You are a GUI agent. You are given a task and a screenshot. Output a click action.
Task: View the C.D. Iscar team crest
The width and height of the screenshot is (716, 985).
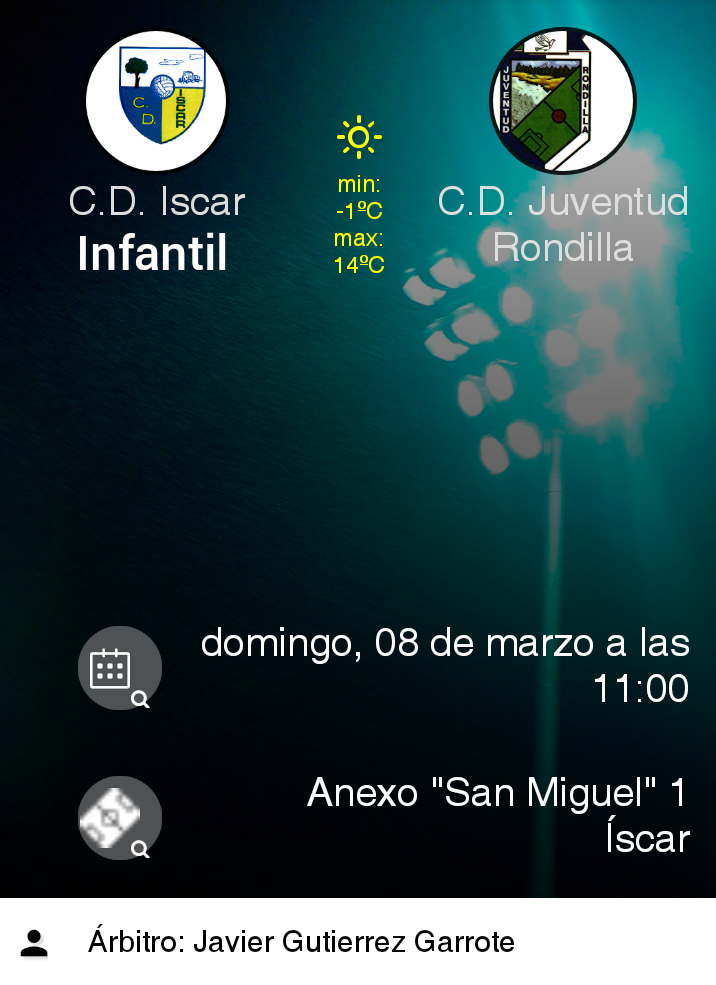(157, 101)
